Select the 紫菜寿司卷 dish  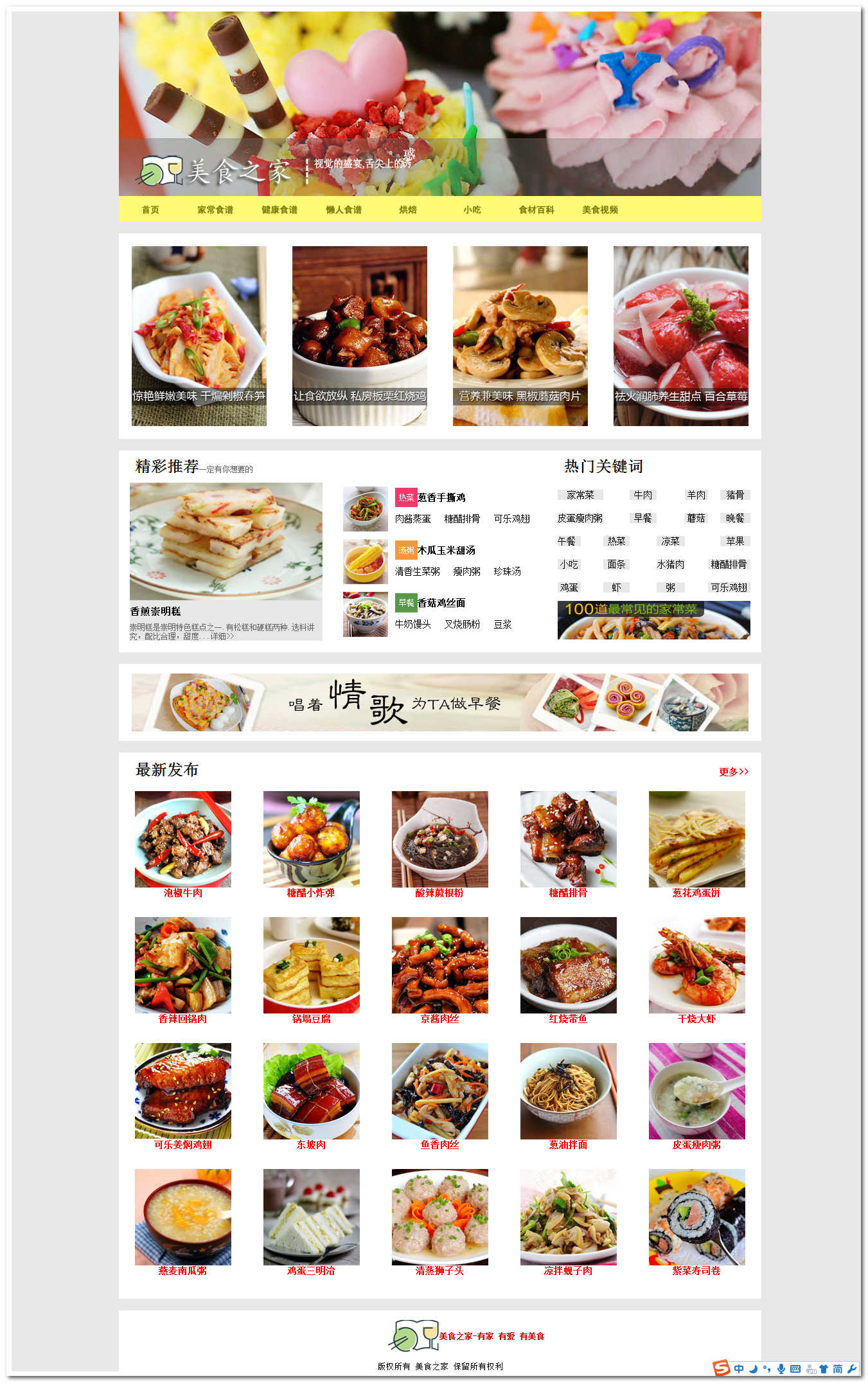coord(696,1217)
